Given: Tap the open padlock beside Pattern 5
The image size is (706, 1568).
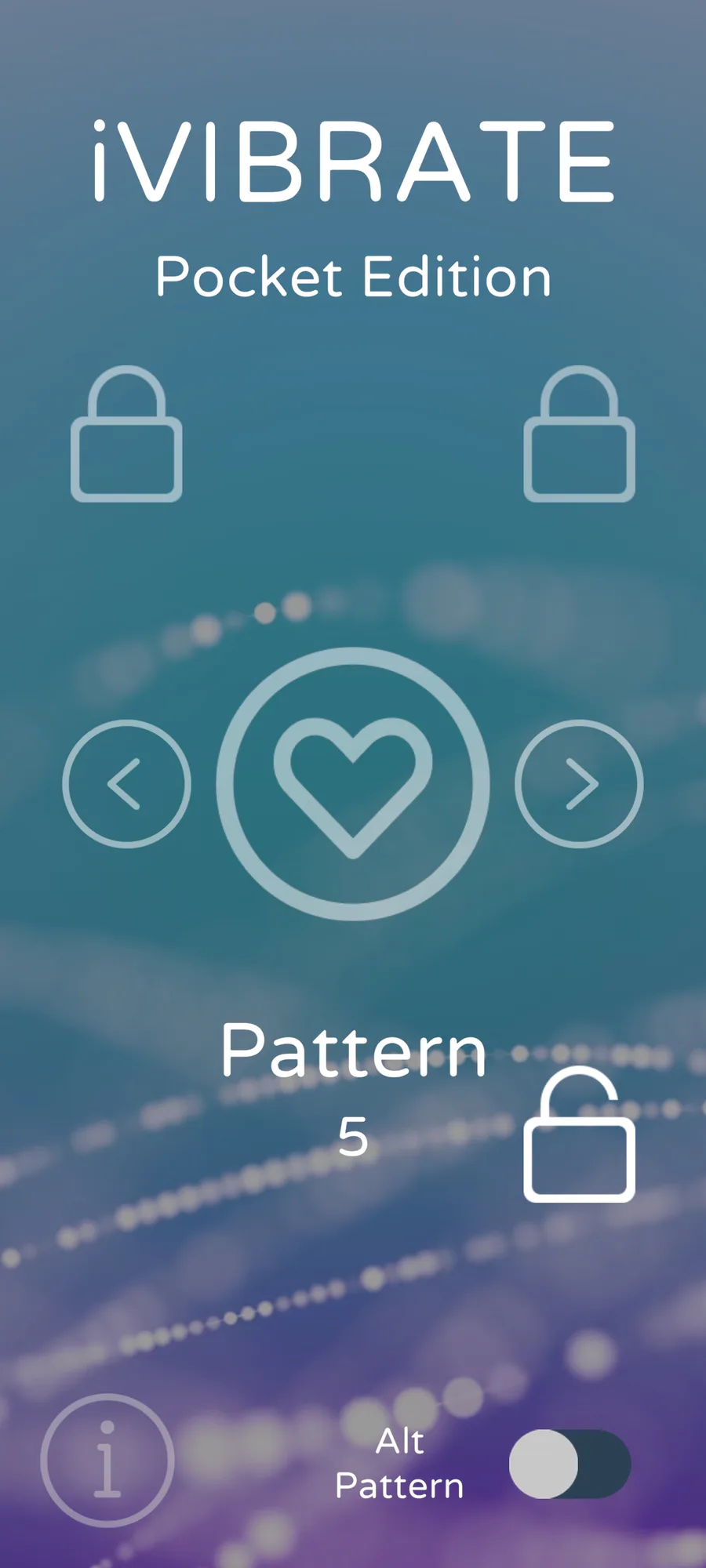Looking at the screenshot, I should point(579,1137).
